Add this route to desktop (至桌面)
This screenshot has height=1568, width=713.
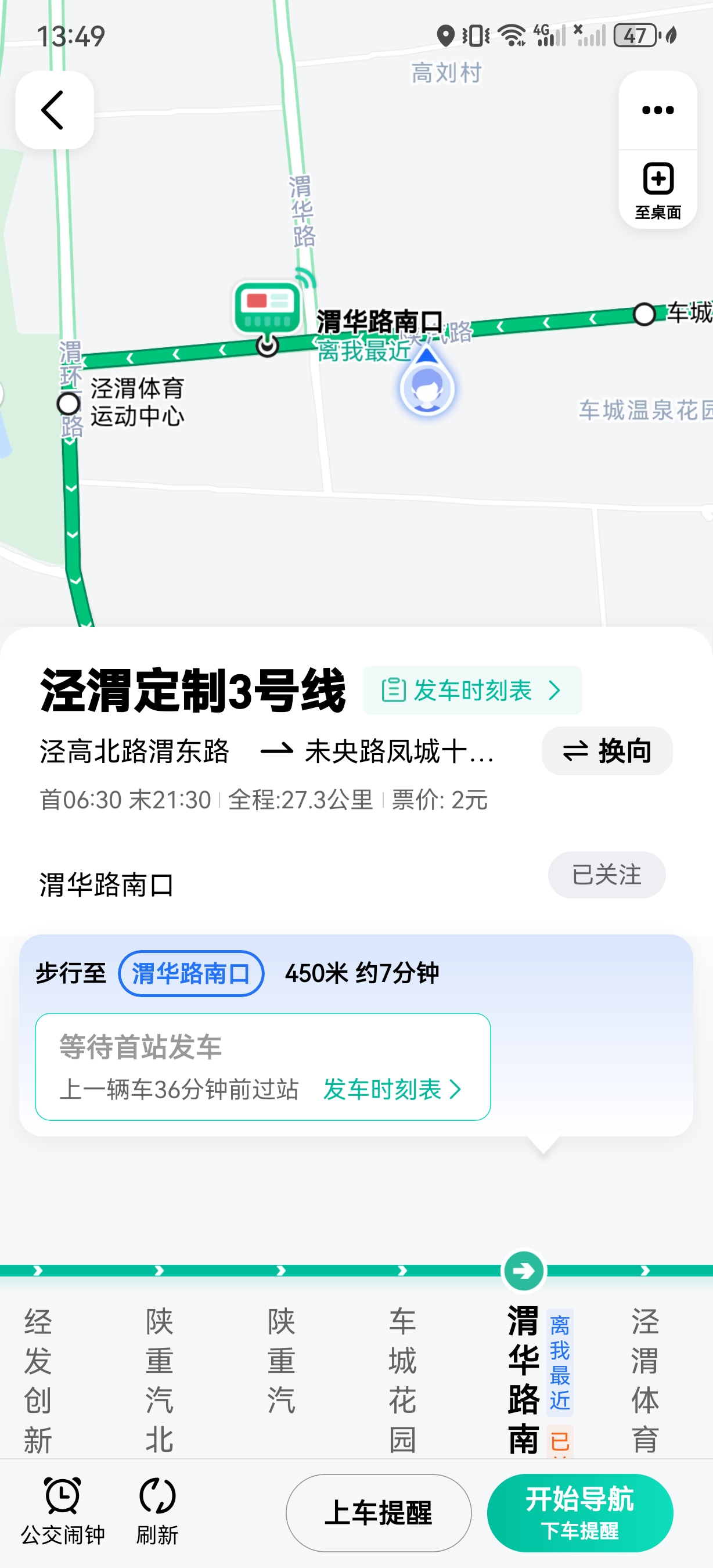coord(658,189)
